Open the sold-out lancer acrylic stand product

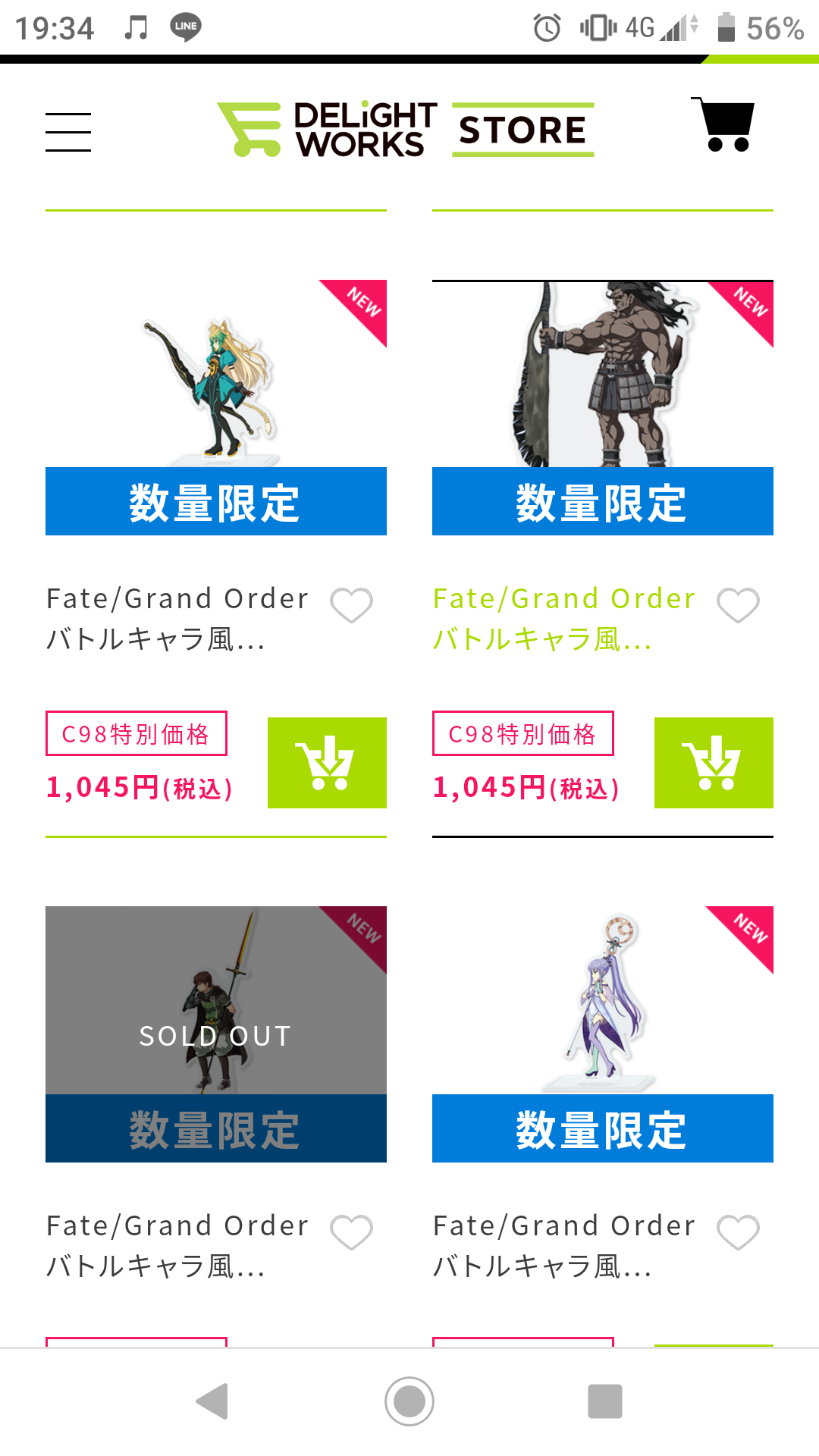(215, 1001)
